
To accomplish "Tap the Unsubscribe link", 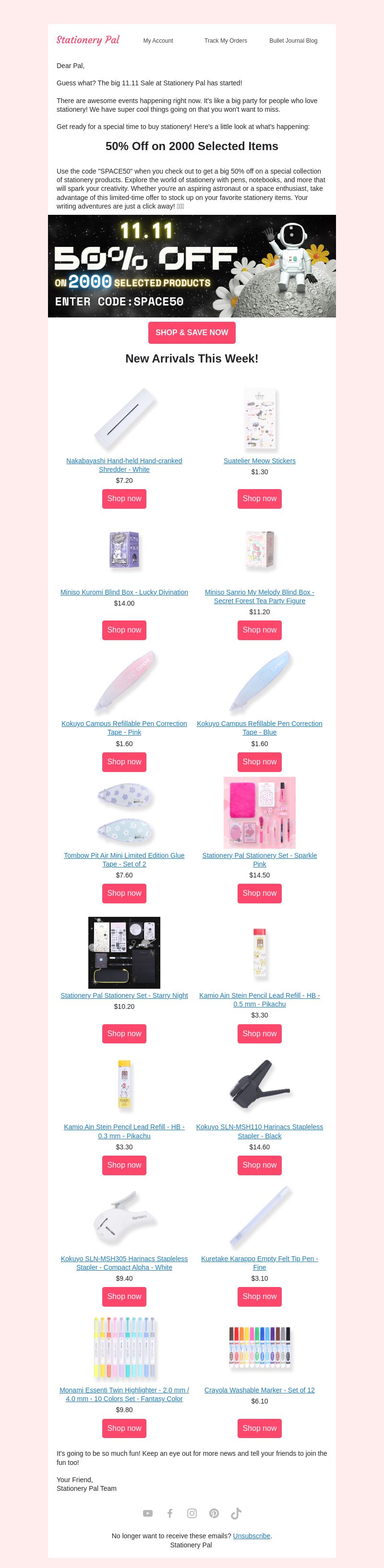I will point(252,1536).
